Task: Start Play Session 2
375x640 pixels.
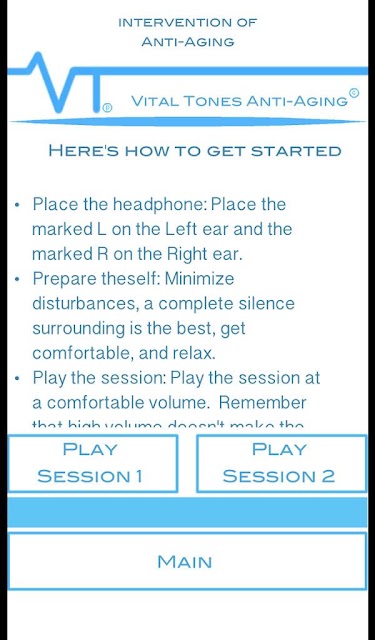Action: (282, 463)
